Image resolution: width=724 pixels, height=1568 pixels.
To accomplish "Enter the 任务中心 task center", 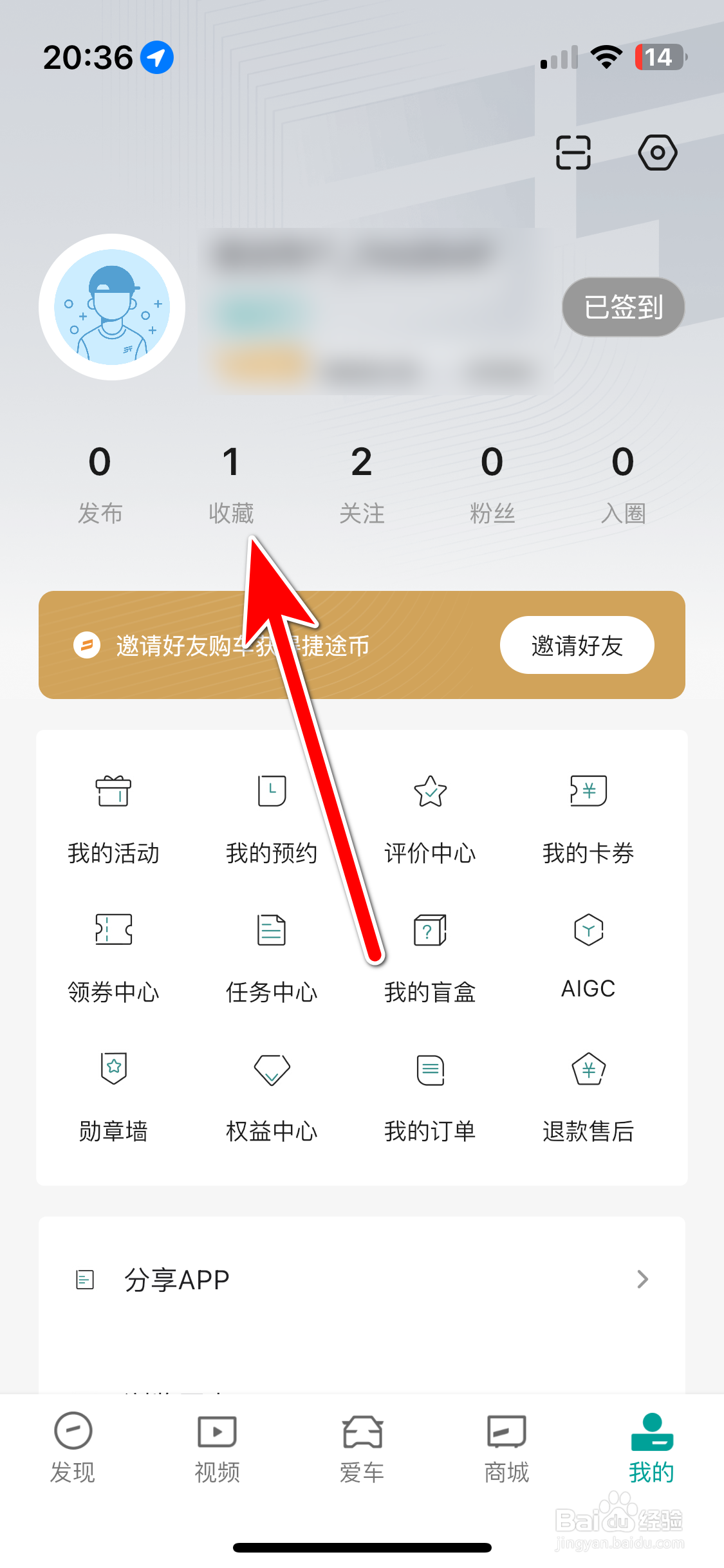I will coord(271,959).
